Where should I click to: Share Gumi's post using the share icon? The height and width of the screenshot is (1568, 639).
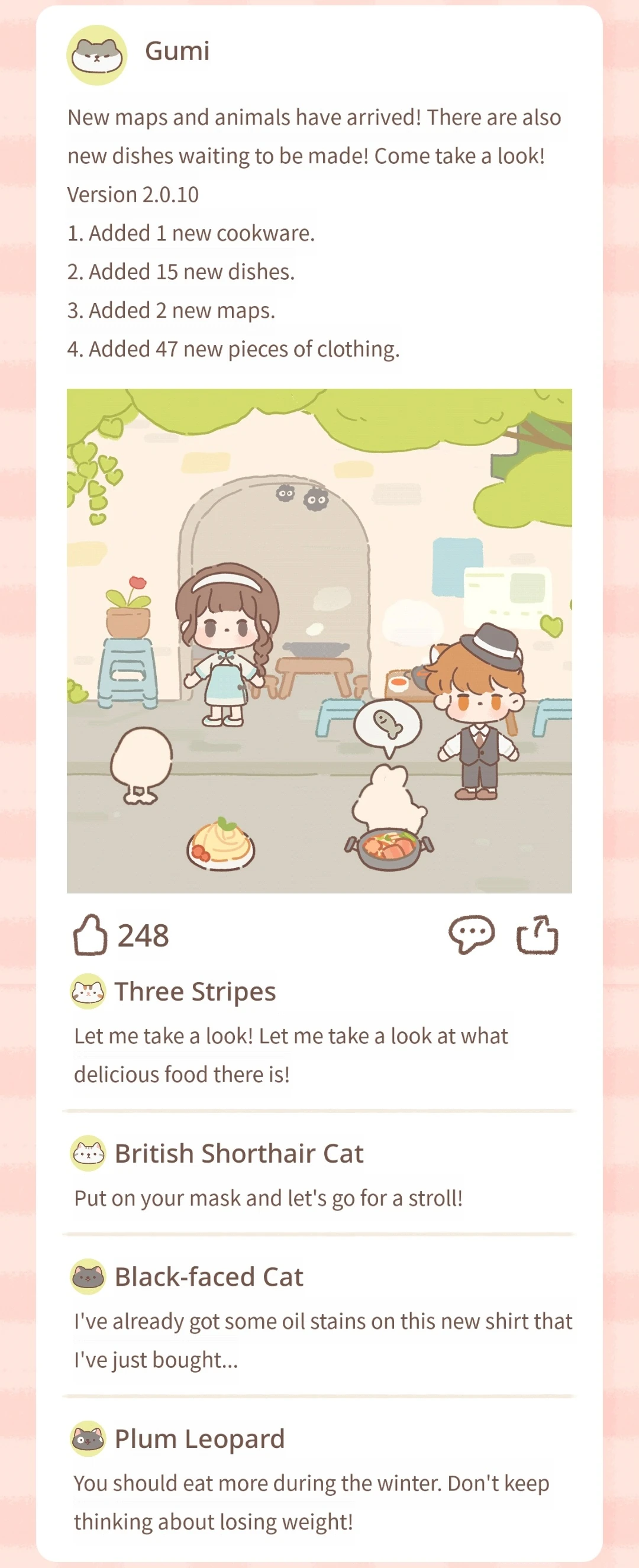pyautogui.click(x=537, y=934)
